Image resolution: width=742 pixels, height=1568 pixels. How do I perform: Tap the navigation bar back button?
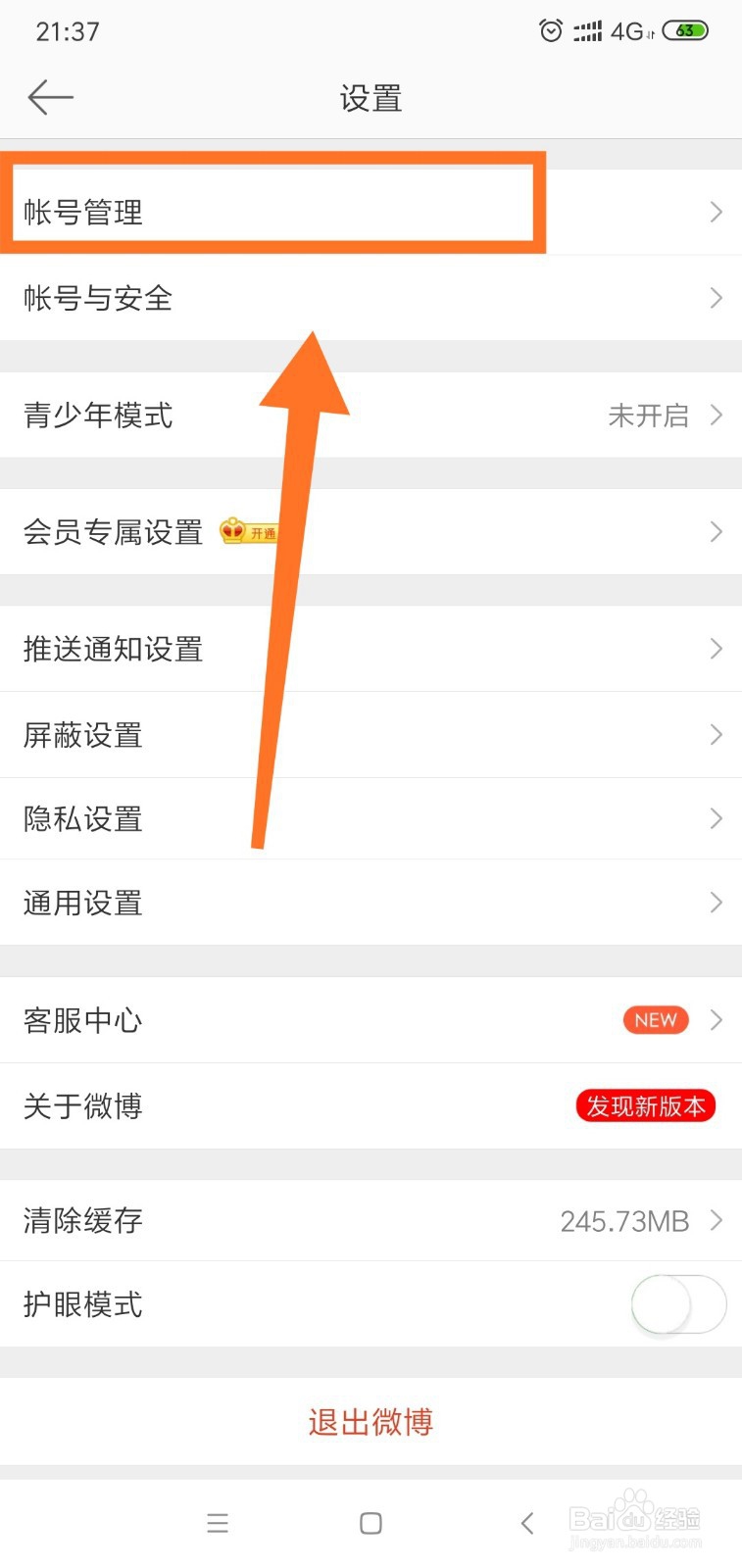(526, 1523)
